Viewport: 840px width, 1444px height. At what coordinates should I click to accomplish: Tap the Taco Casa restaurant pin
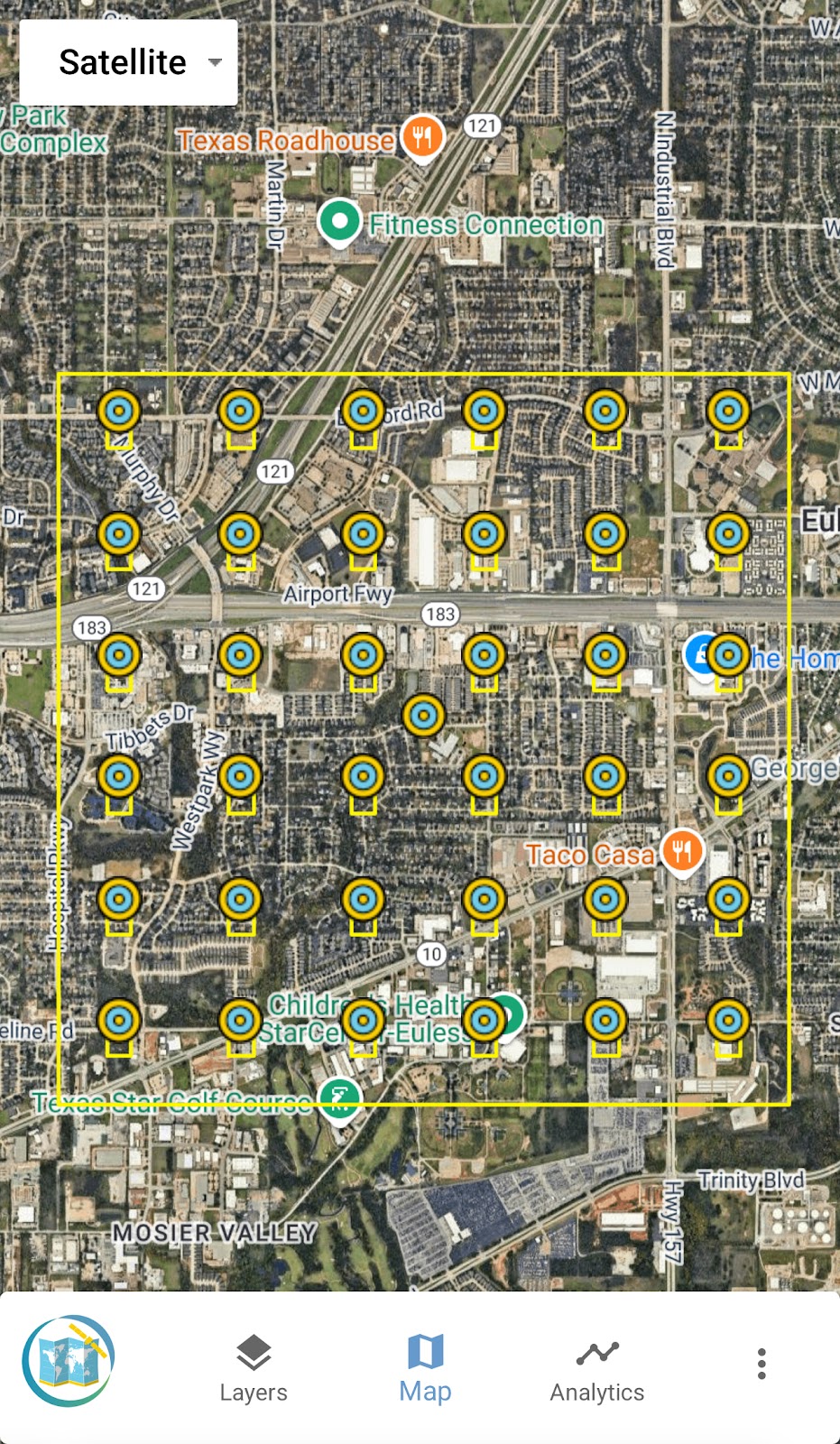[x=682, y=850]
